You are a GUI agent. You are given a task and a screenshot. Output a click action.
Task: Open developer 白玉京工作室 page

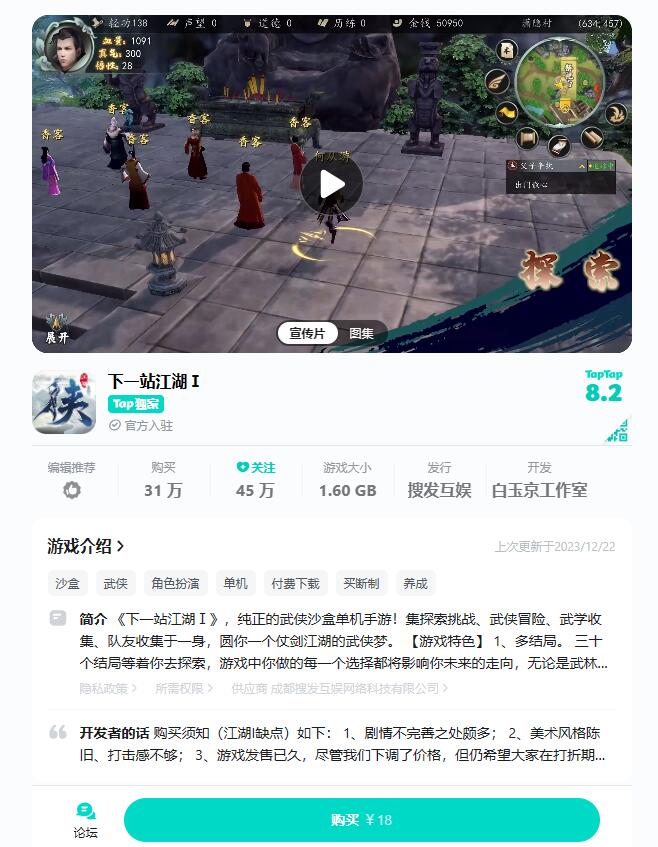(539, 490)
